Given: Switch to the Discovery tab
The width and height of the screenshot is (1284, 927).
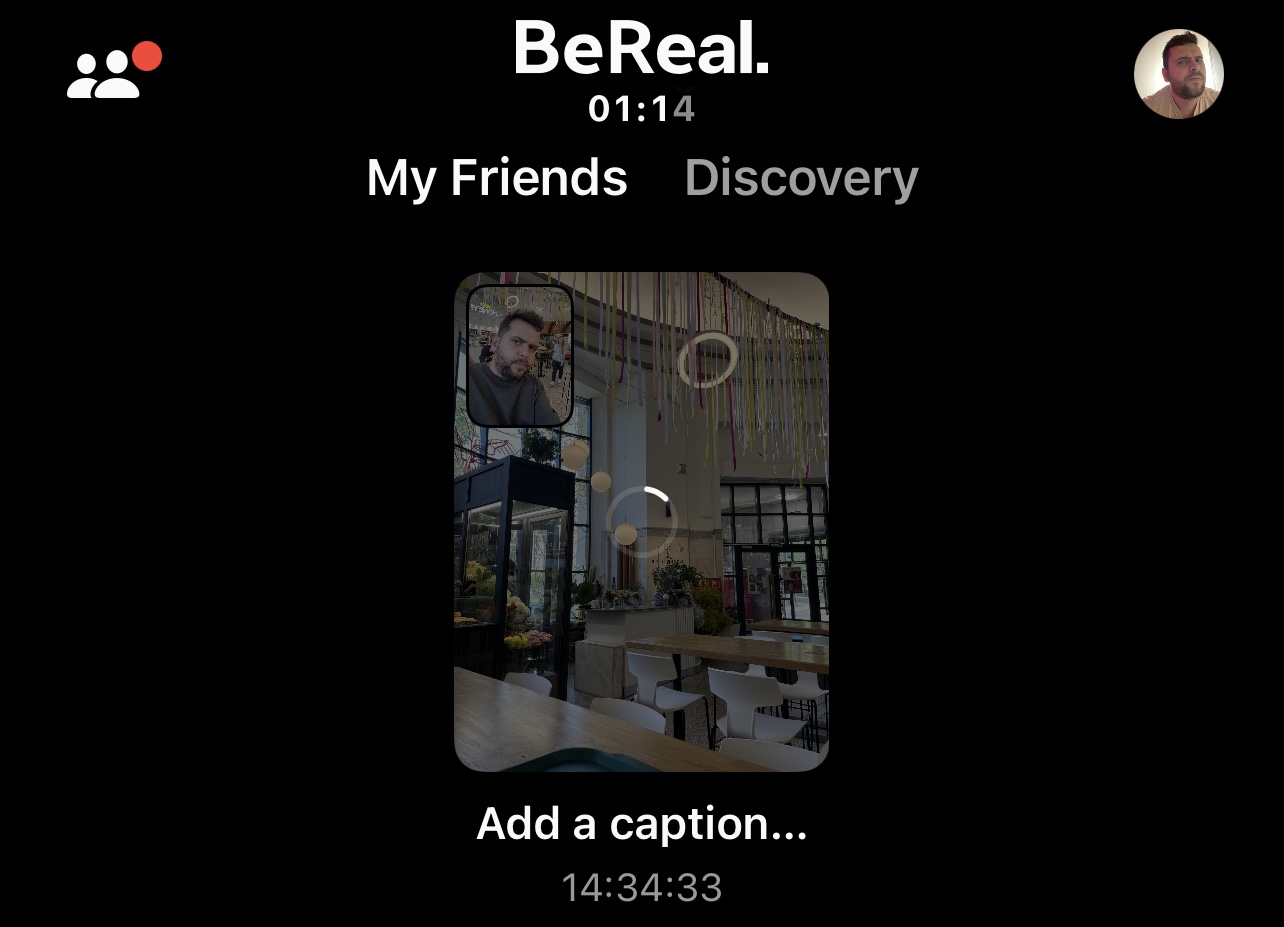Looking at the screenshot, I should click(x=801, y=179).
